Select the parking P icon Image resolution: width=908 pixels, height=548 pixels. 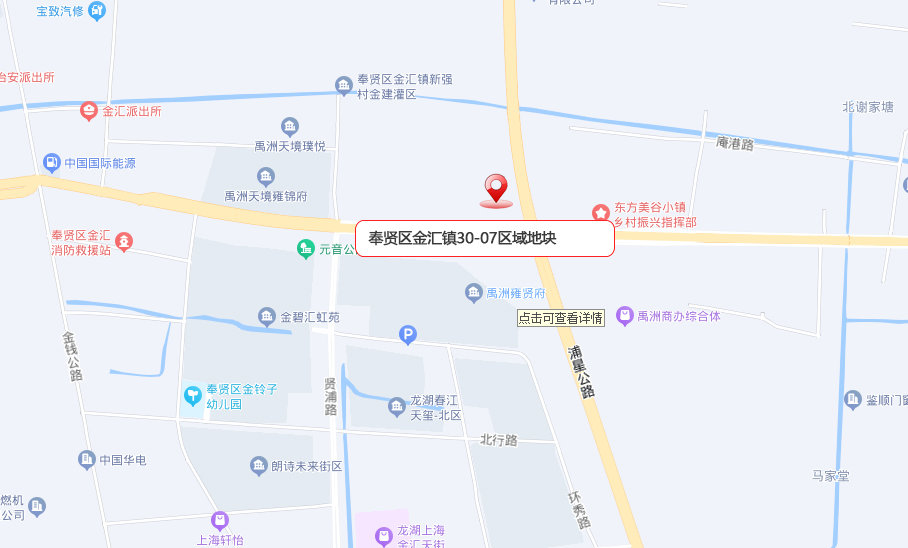[x=407, y=336]
